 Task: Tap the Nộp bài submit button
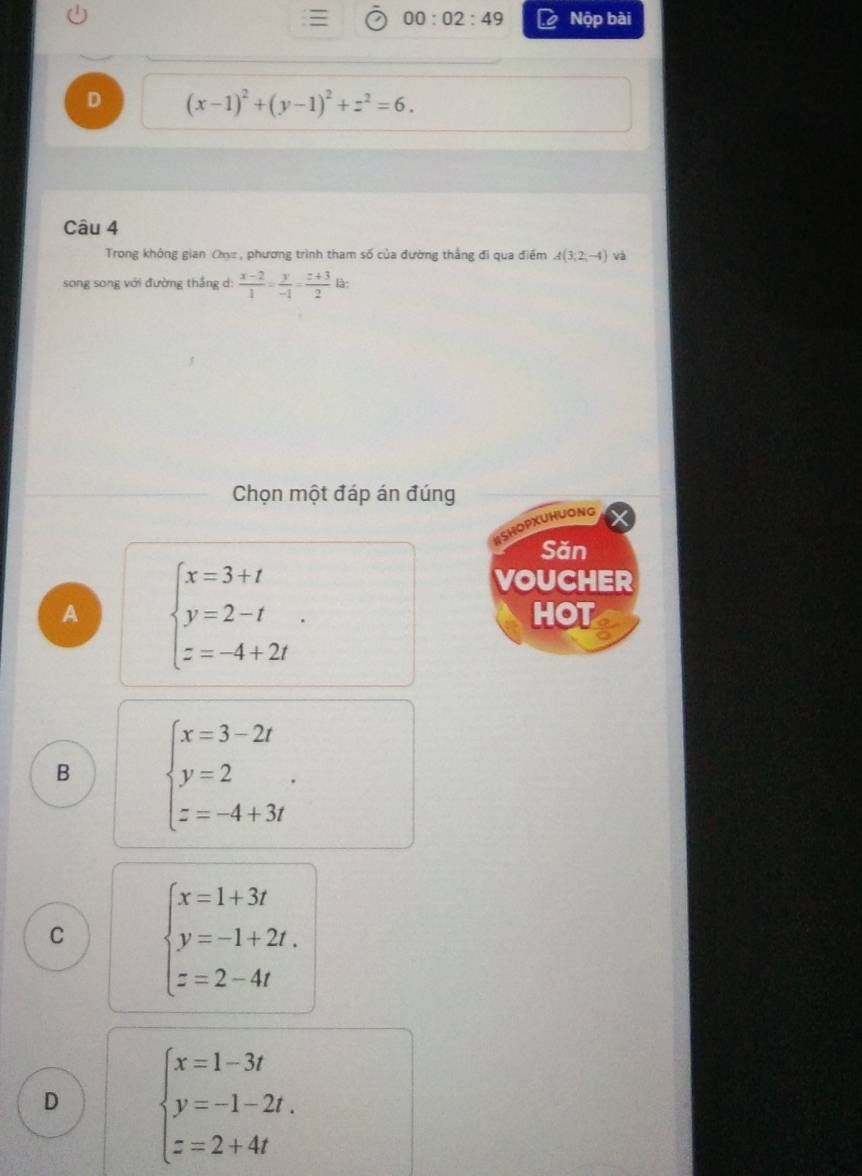(583, 19)
